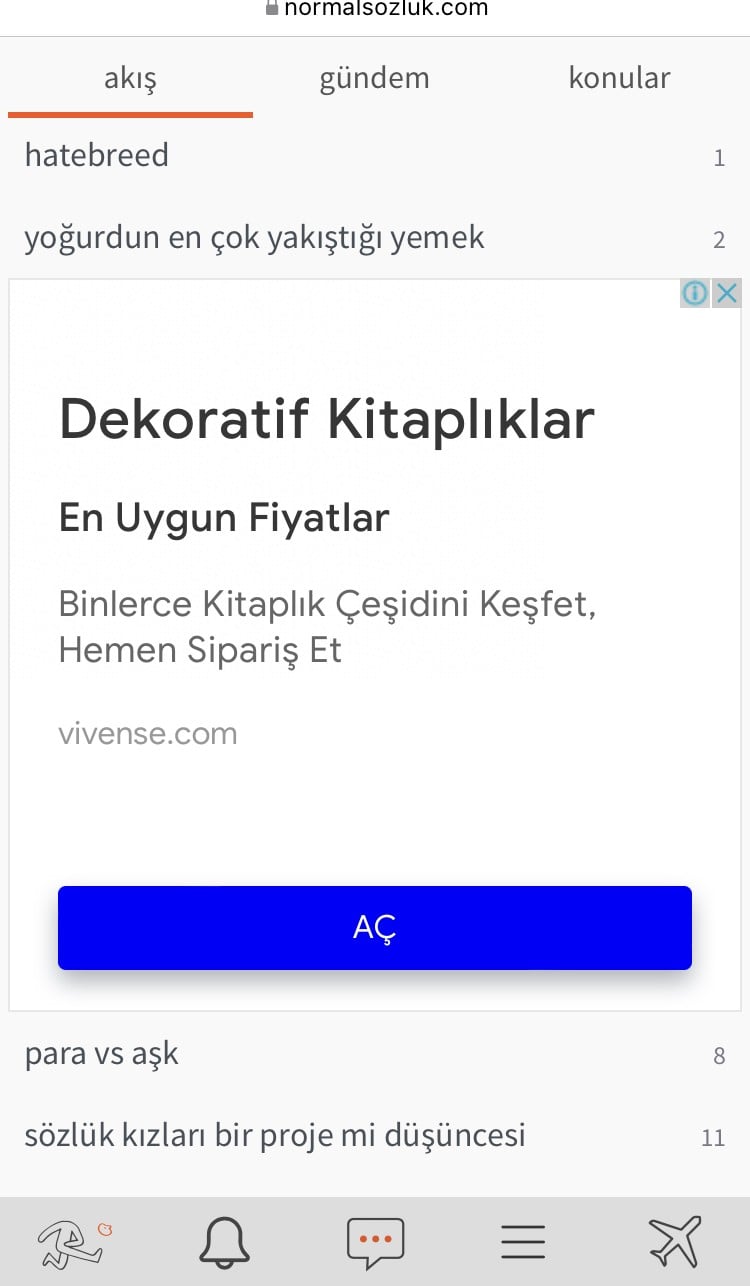Tap the airplane icon in bottom bar
This screenshot has height=1286, width=750.
674,1242
